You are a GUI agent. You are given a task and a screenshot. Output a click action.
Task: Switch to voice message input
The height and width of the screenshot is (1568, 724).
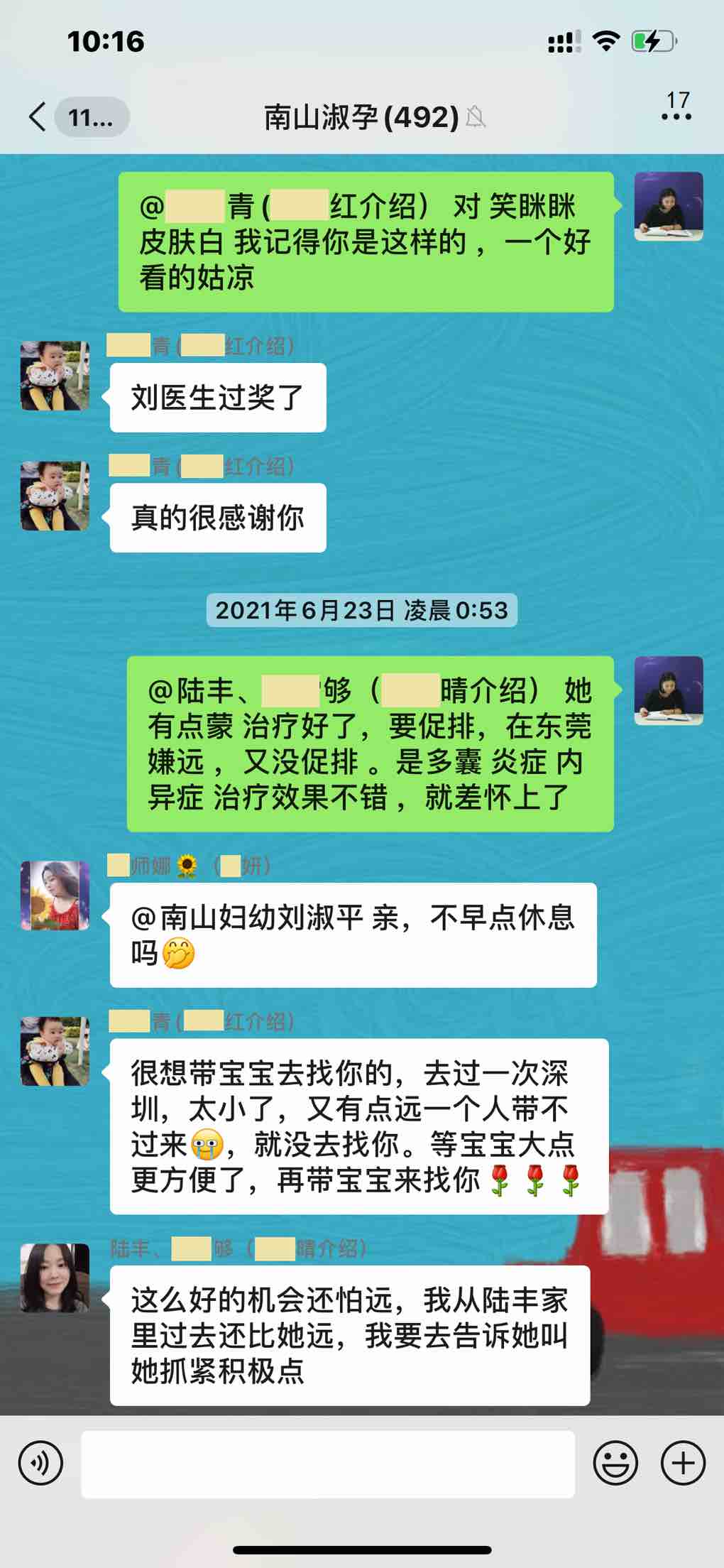40,1464
